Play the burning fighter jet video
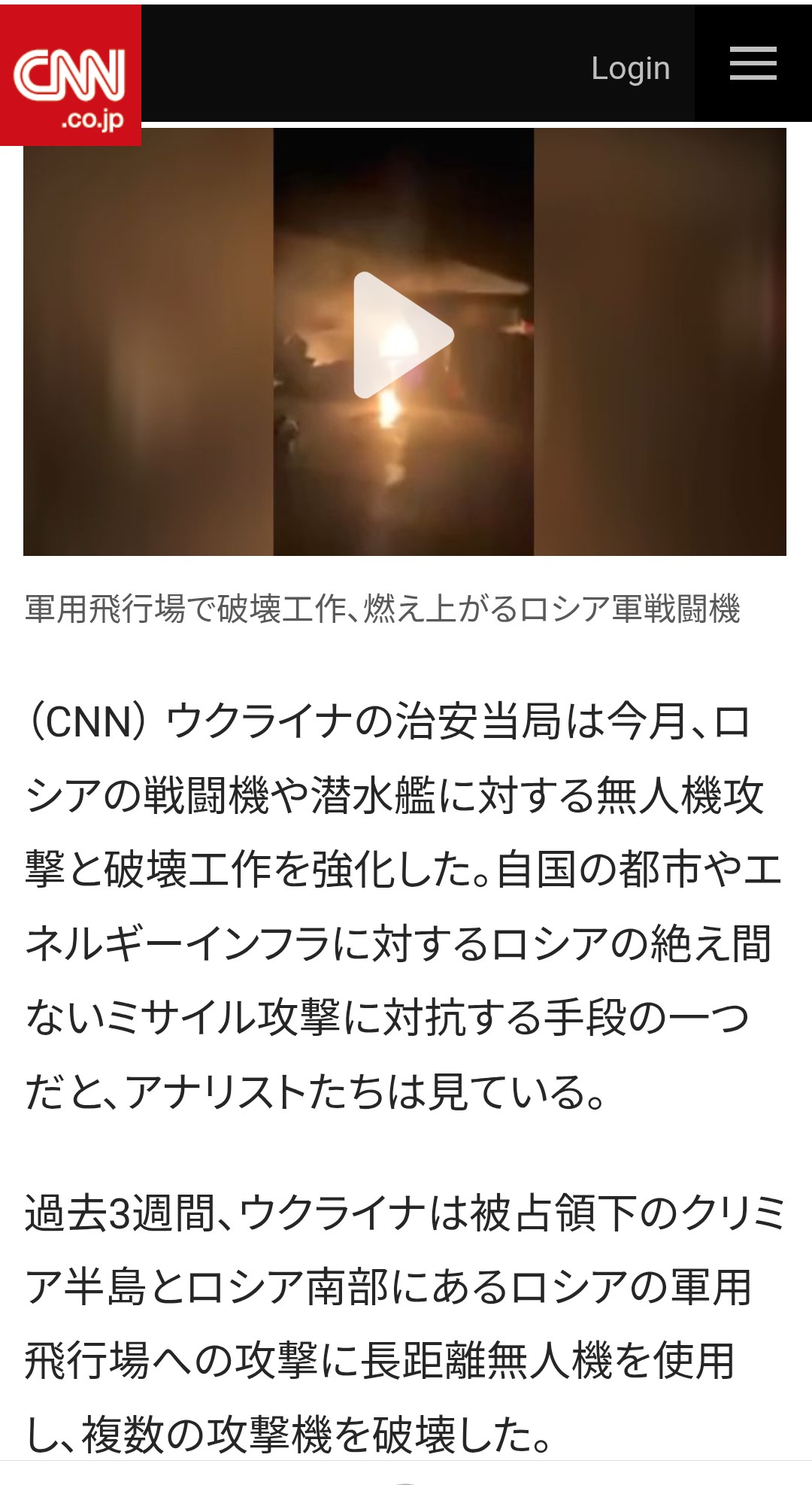Viewport: 812px width, 1485px height. click(404, 335)
